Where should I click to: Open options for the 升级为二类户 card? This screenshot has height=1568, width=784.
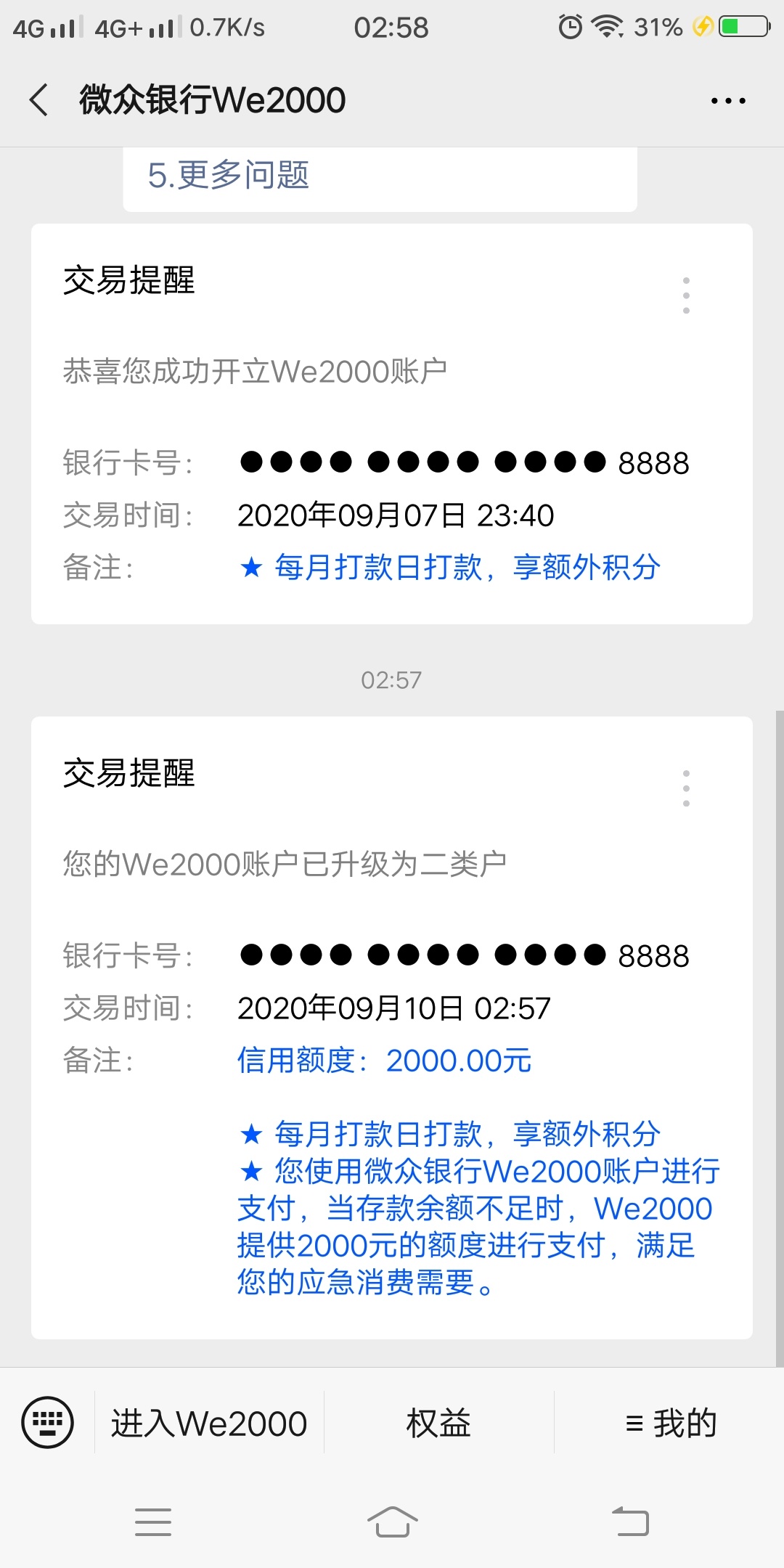(686, 788)
